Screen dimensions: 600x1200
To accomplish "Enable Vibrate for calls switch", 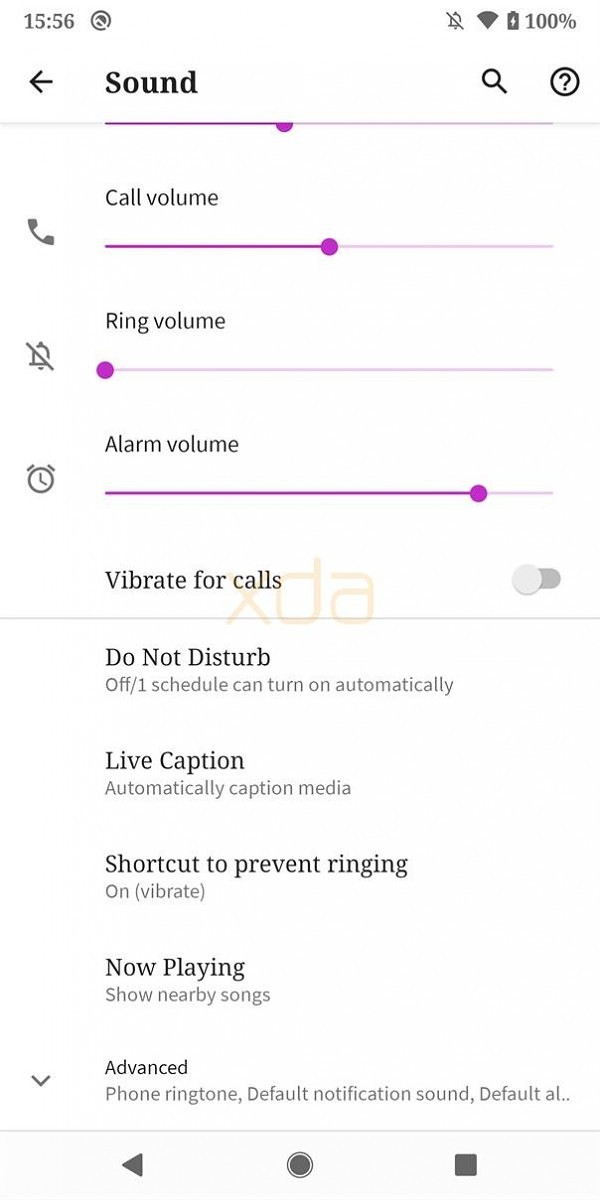I will (537, 579).
